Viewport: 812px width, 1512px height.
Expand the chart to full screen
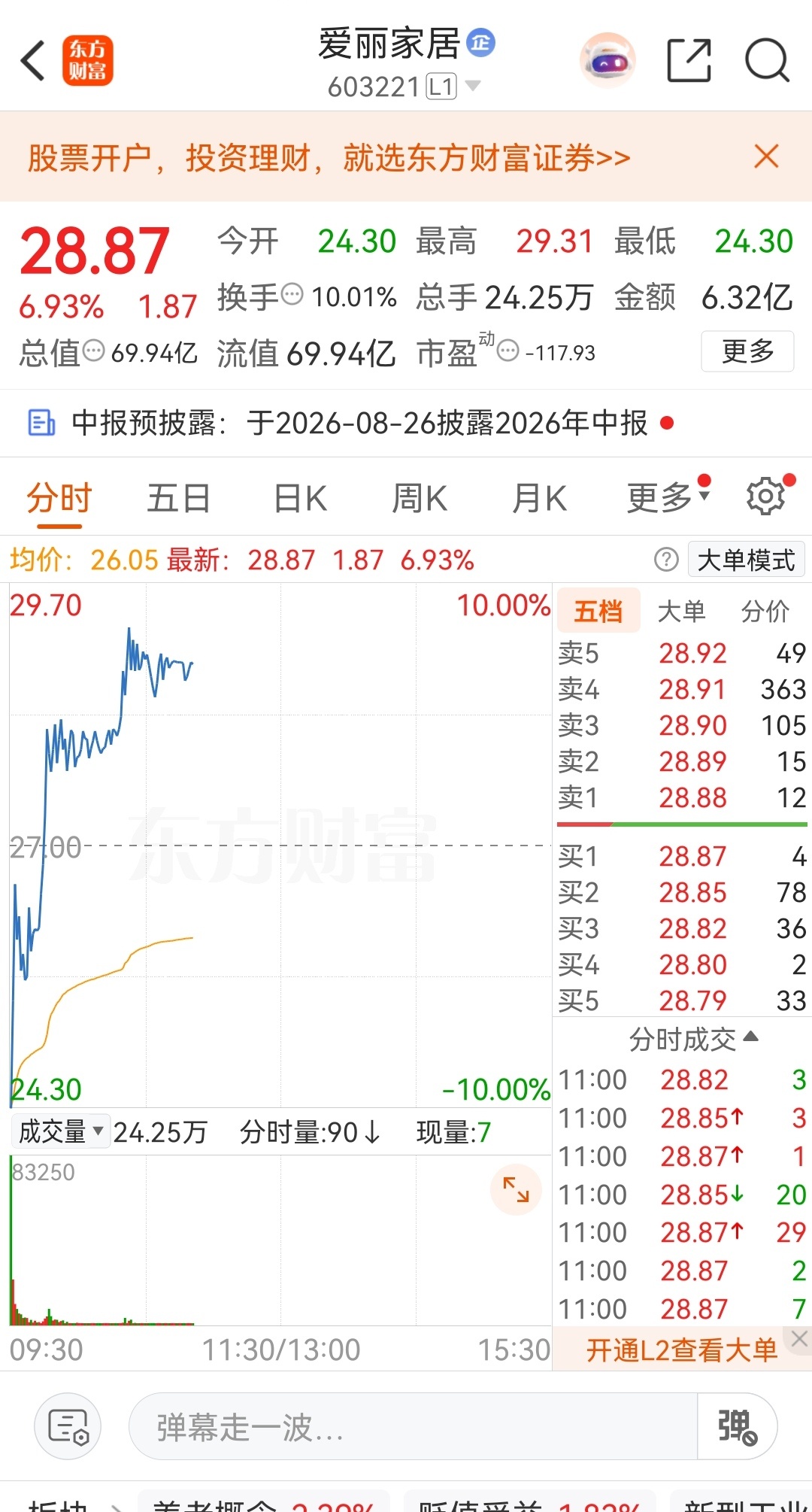pyautogui.click(x=516, y=1189)
